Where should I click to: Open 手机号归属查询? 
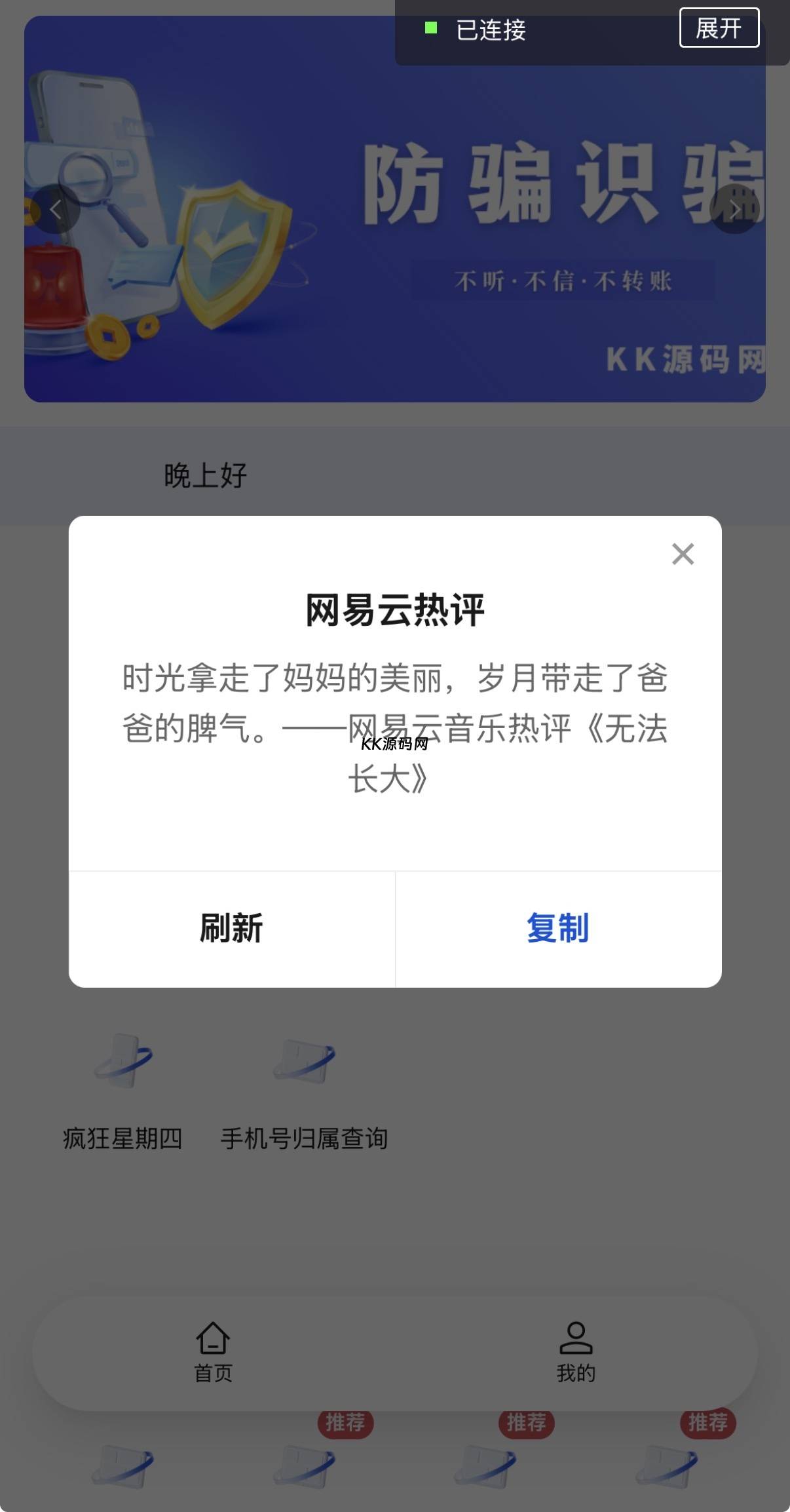[x=304, y=1091]
